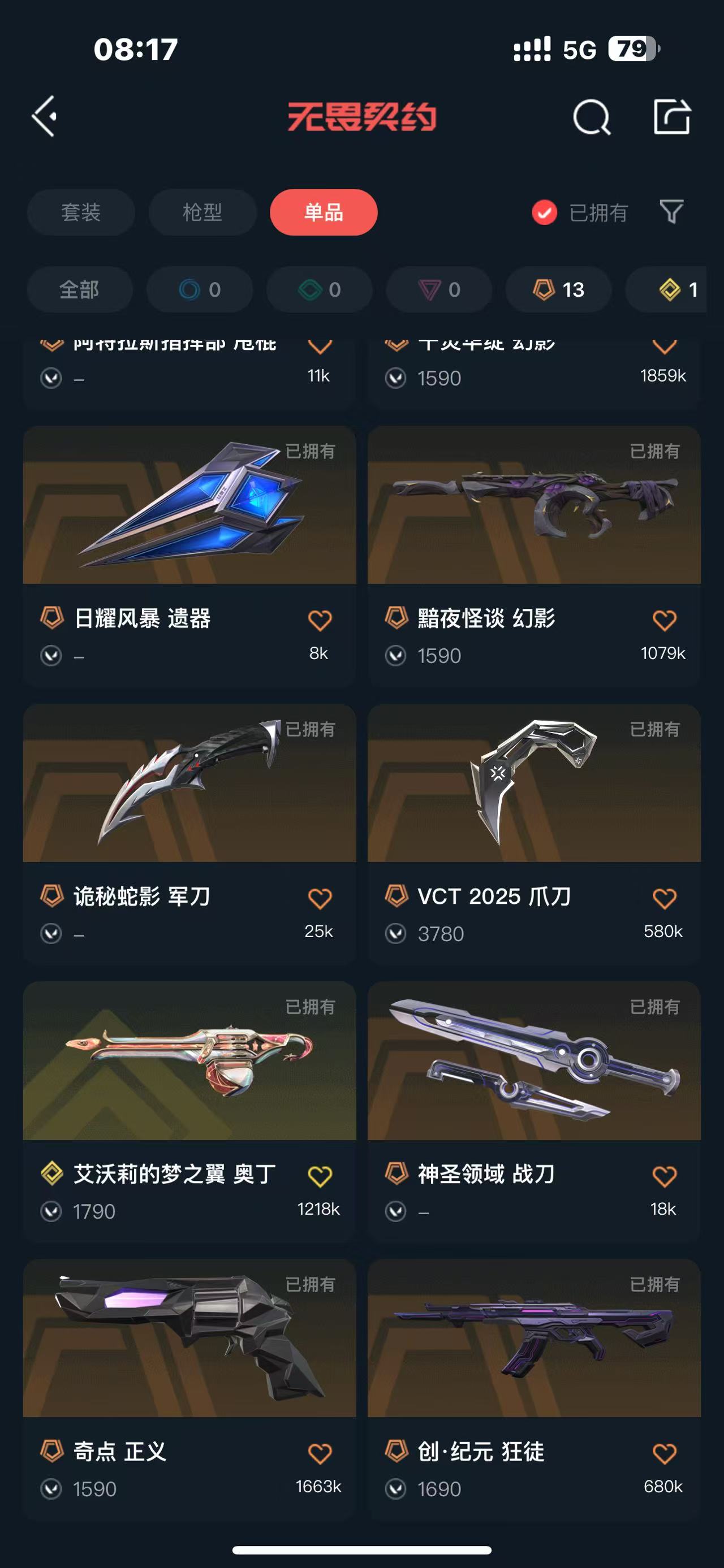This screenshot has height=1568, width=724.
Task: Like the 艾沃莉的梦之翼 奥丁 skin
Action: click(x=320, y=1176)
